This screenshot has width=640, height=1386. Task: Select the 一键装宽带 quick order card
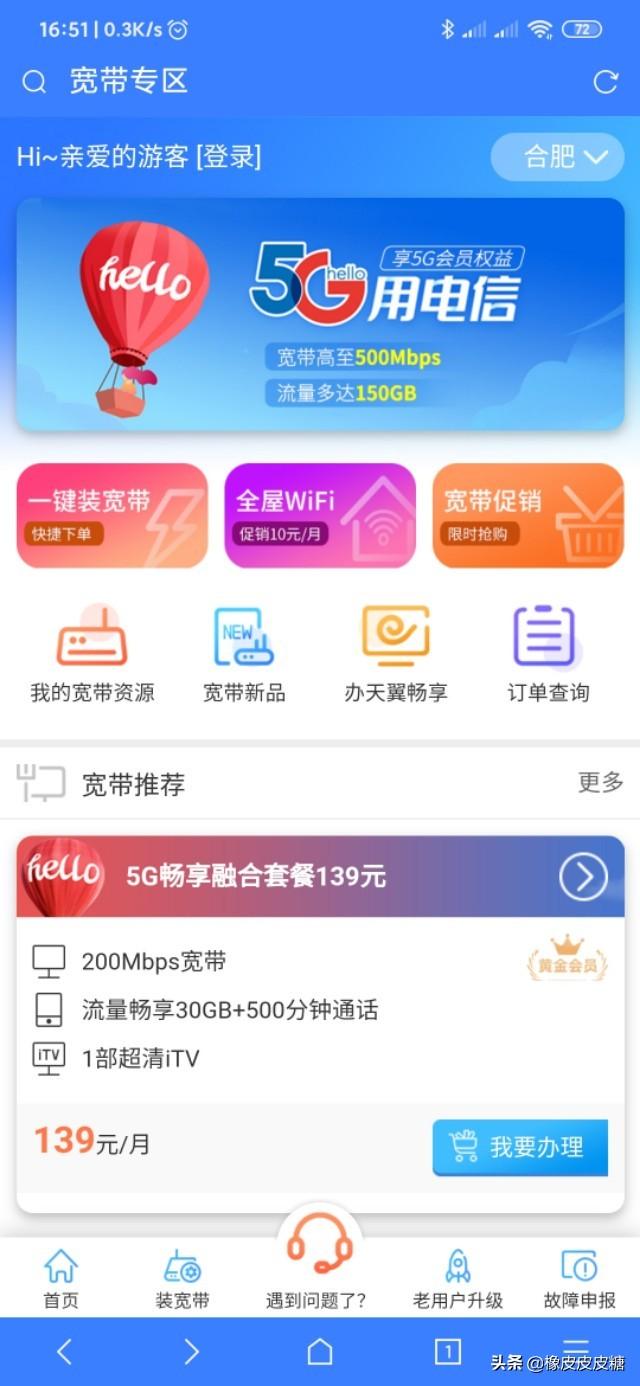(112, 516)
